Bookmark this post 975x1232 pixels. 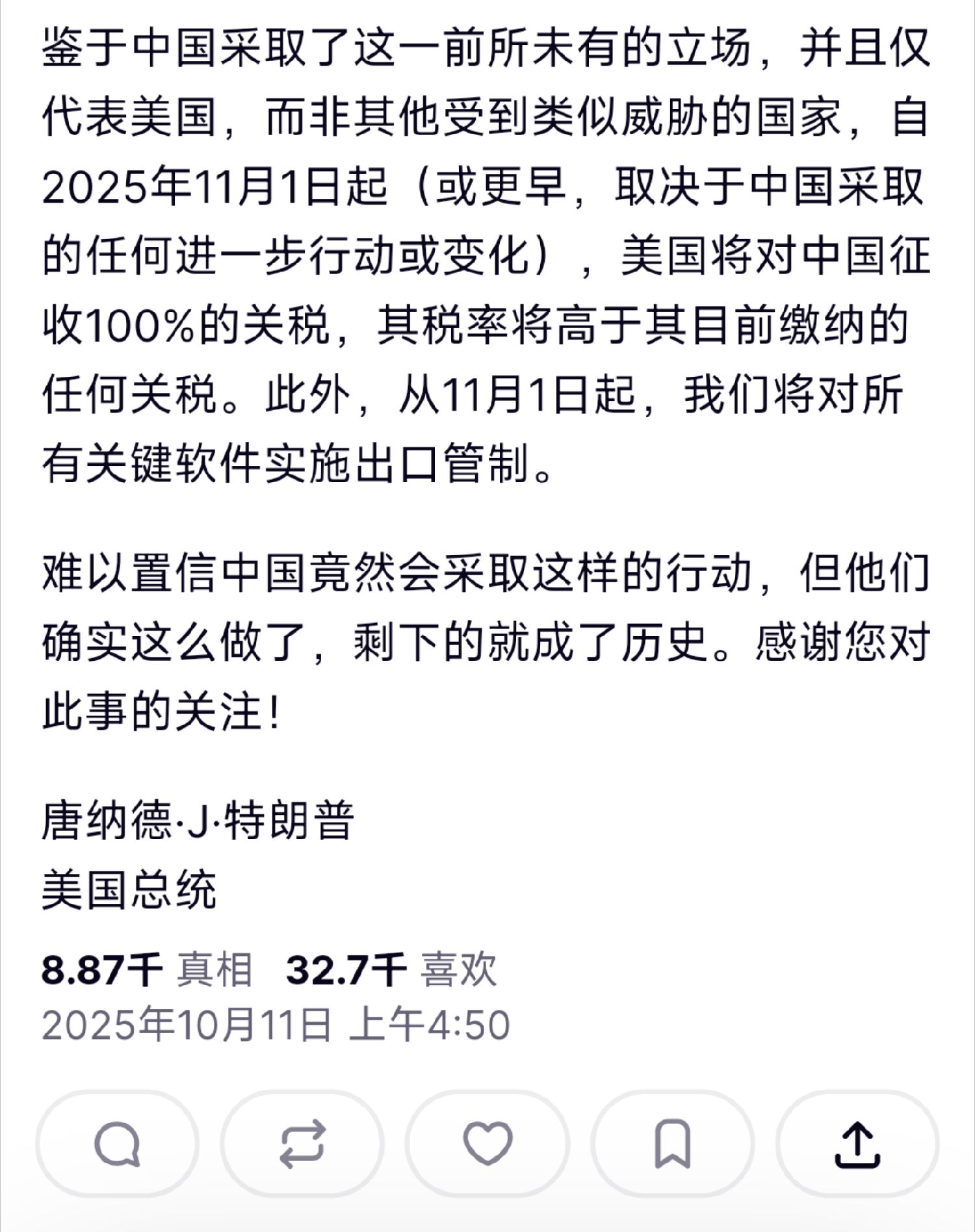[x=673, y=1144]
